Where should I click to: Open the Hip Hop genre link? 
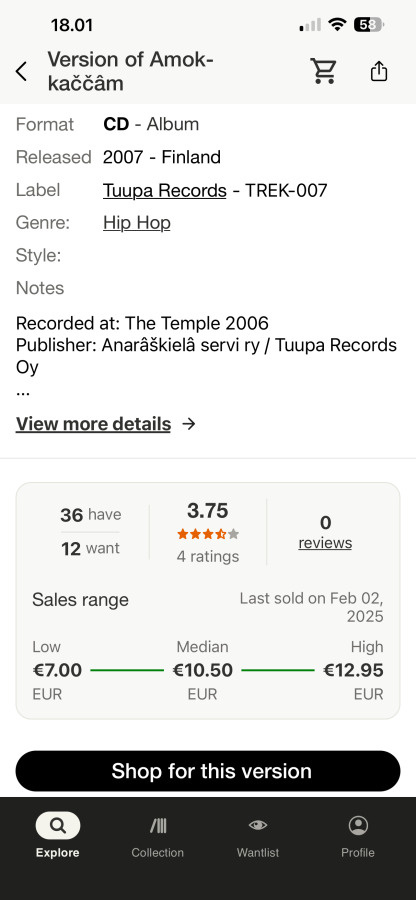coord(137,223)
